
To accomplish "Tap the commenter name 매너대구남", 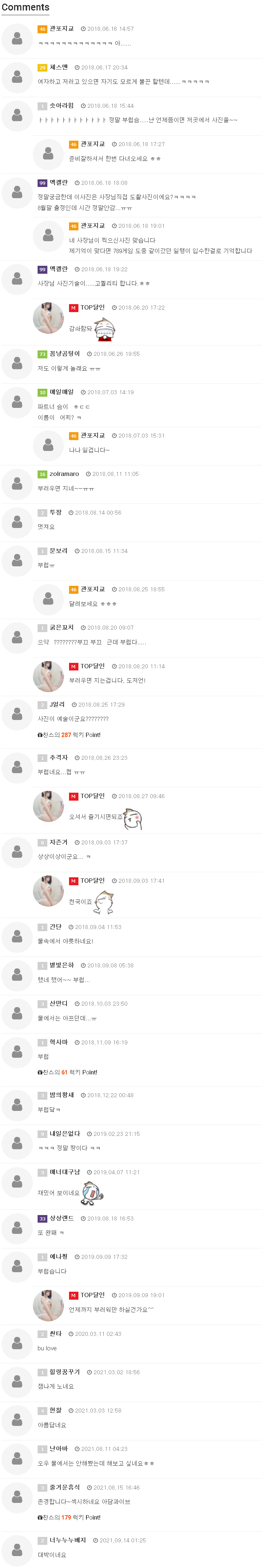I will [64, 1172].
